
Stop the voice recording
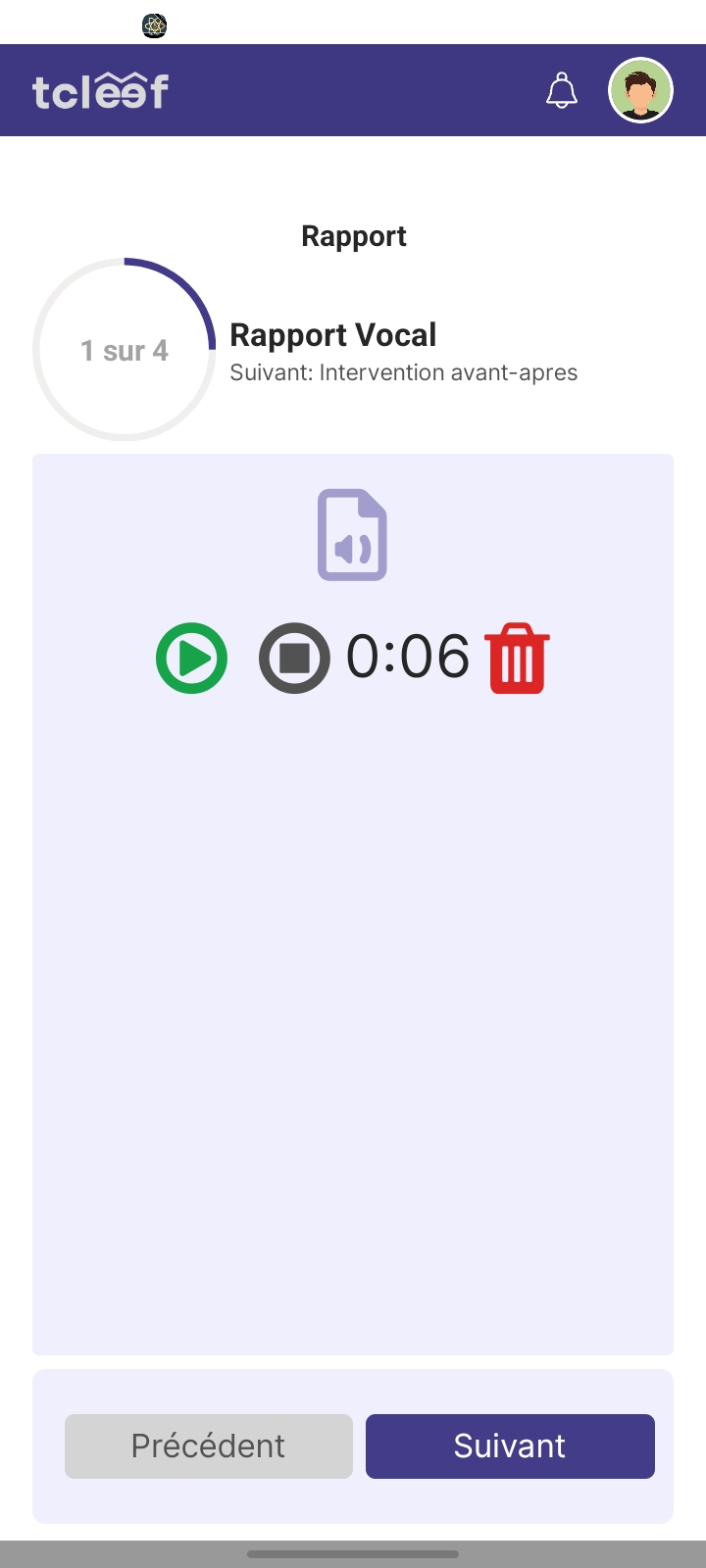294,659
